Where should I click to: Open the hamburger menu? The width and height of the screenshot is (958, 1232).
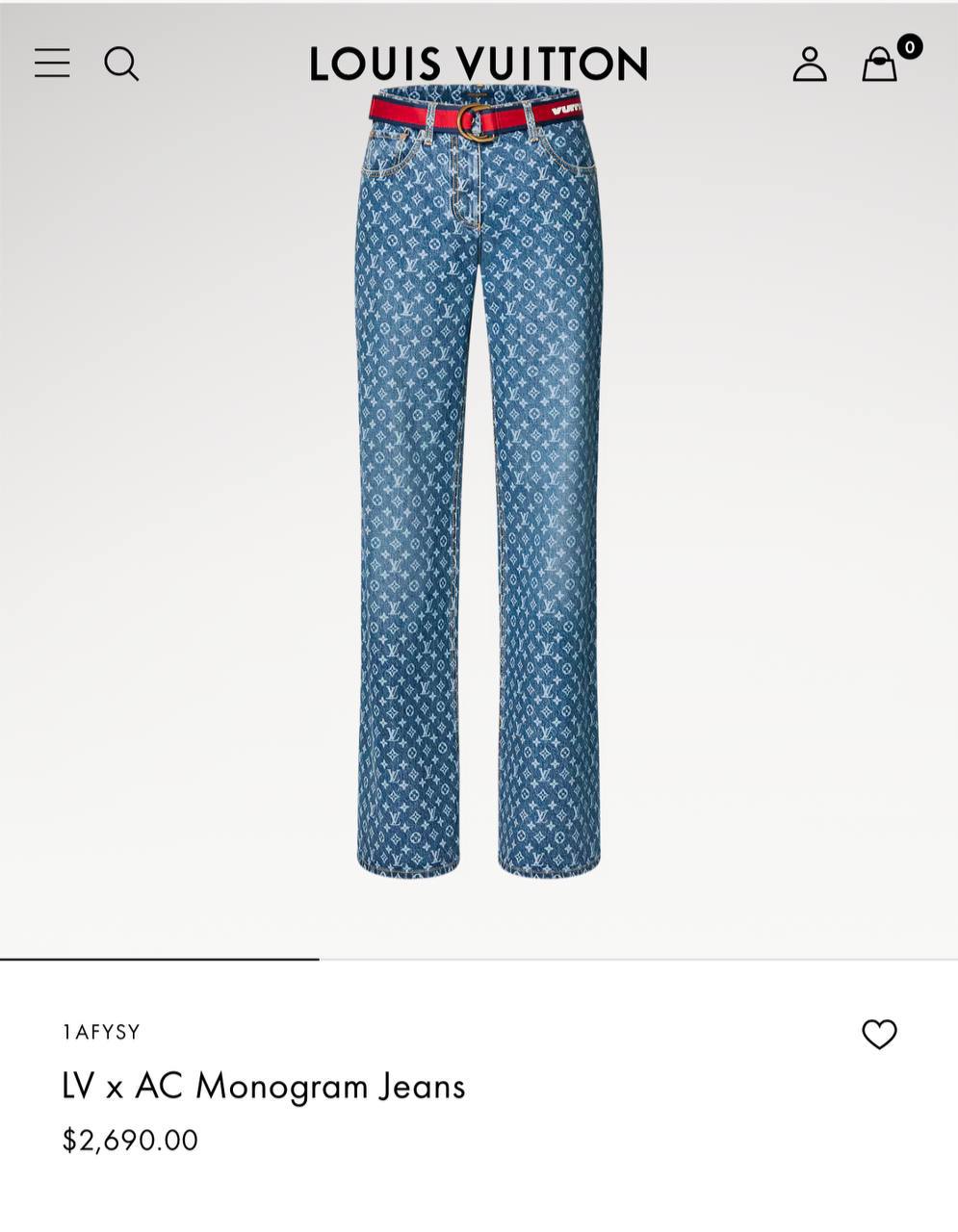[x=52, y=64]
